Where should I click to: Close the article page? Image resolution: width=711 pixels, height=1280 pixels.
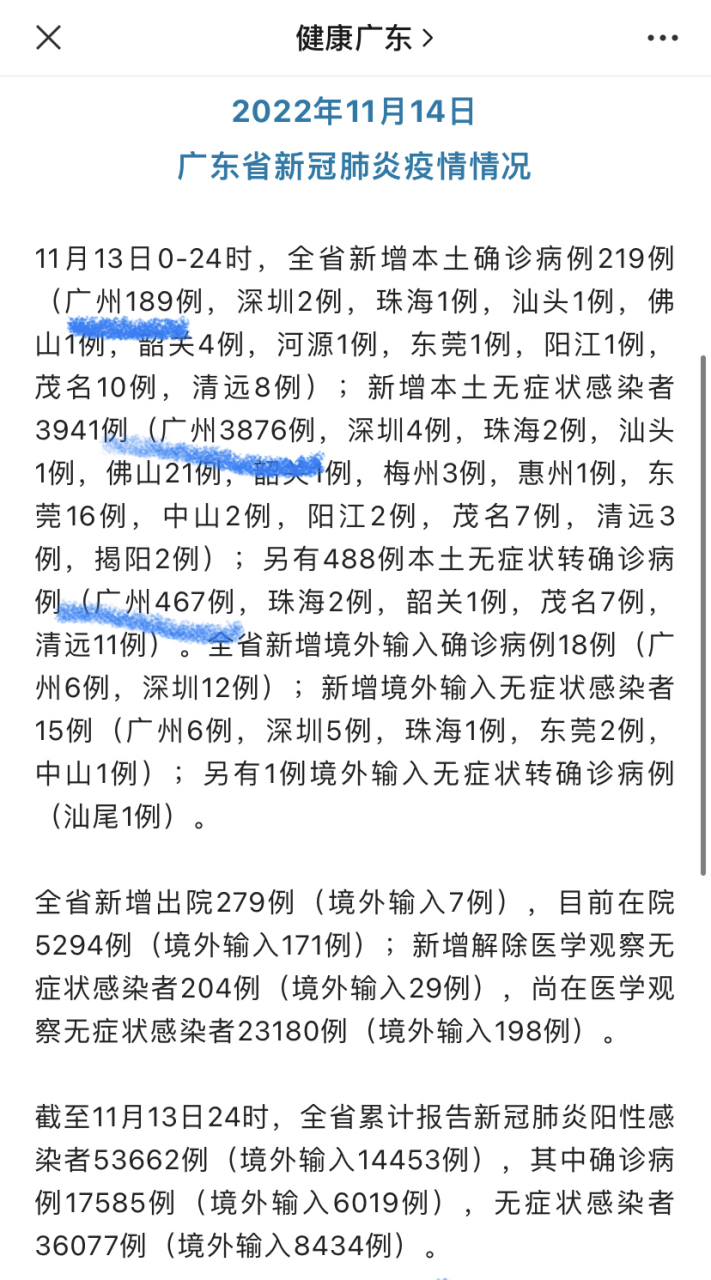point(48,38)
